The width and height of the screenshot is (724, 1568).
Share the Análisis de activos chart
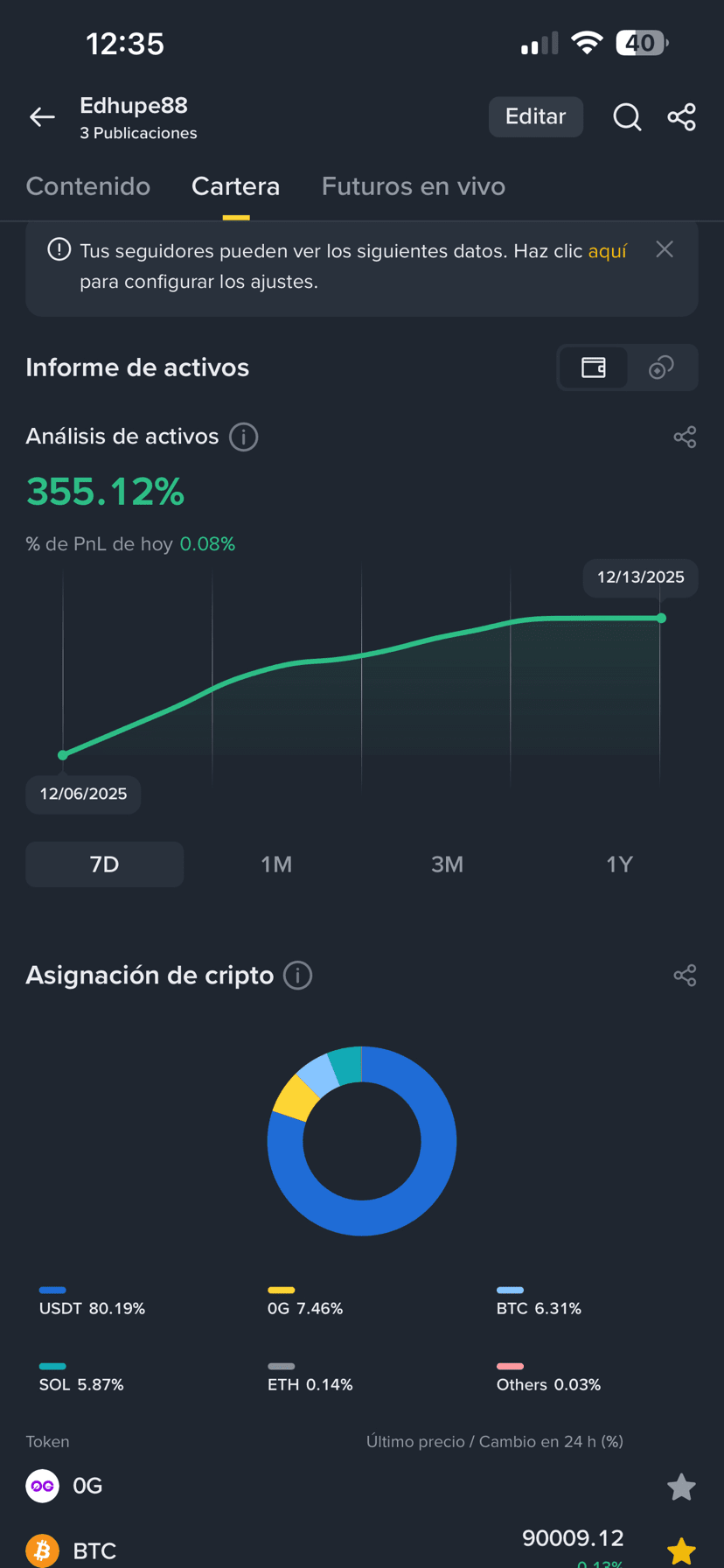point(685,437)
